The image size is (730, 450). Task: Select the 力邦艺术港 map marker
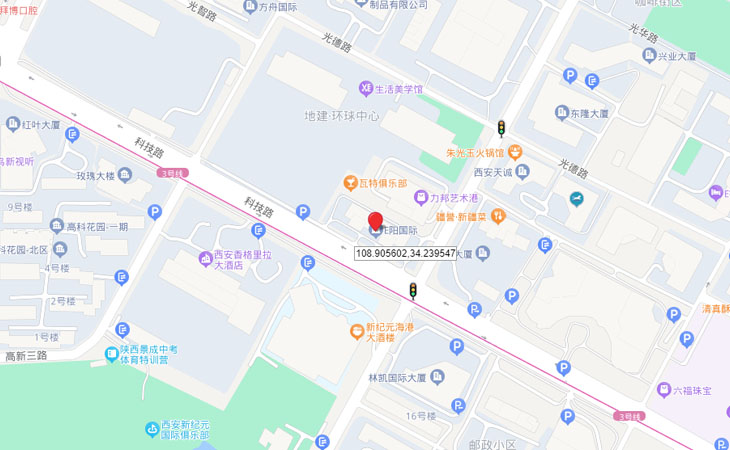pyautogui.click(x=421, y=197)
